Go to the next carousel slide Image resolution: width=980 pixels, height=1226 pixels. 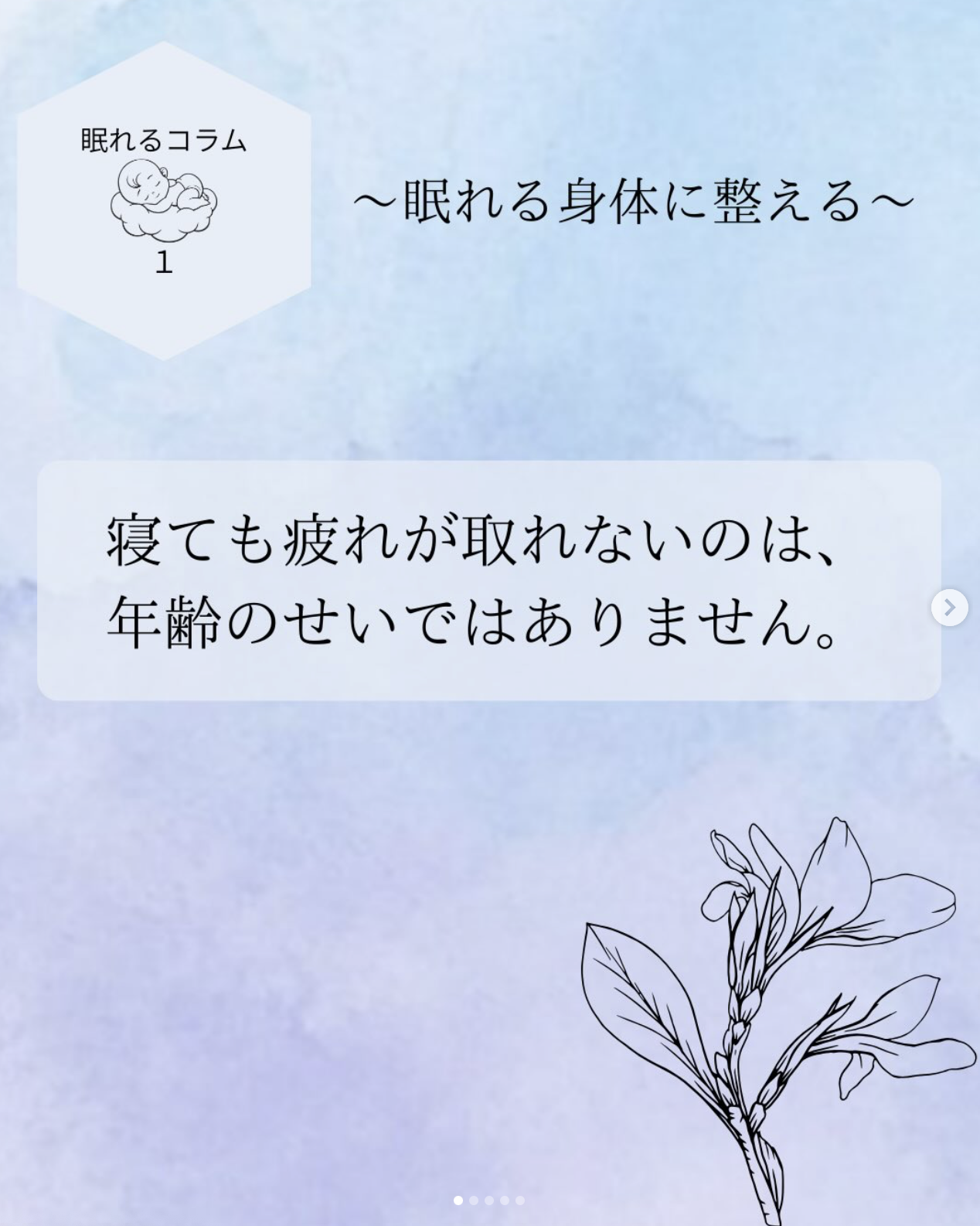coord(949,608)
